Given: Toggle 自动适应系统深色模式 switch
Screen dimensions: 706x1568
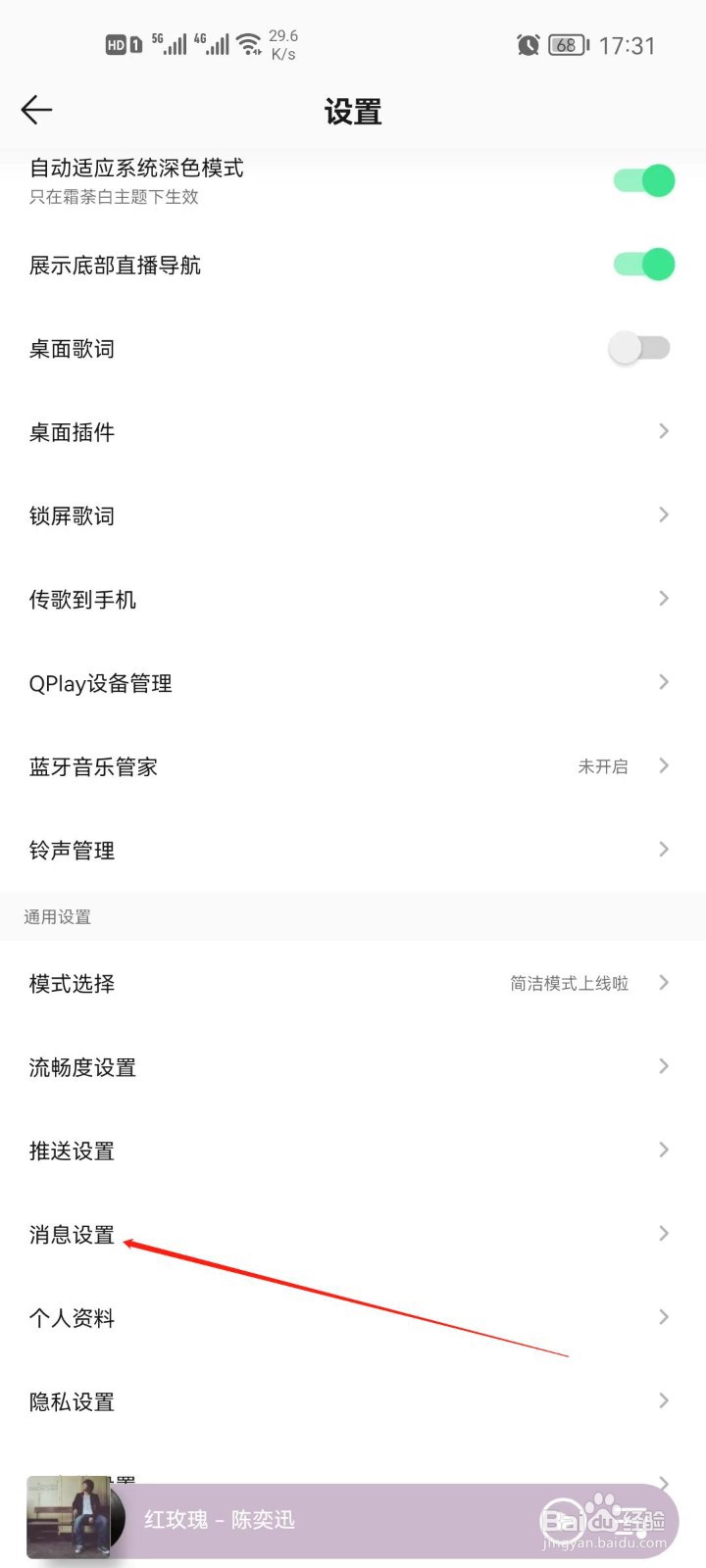Looking at the screenshot, I should pyautogui.click(x=643, y=180).
